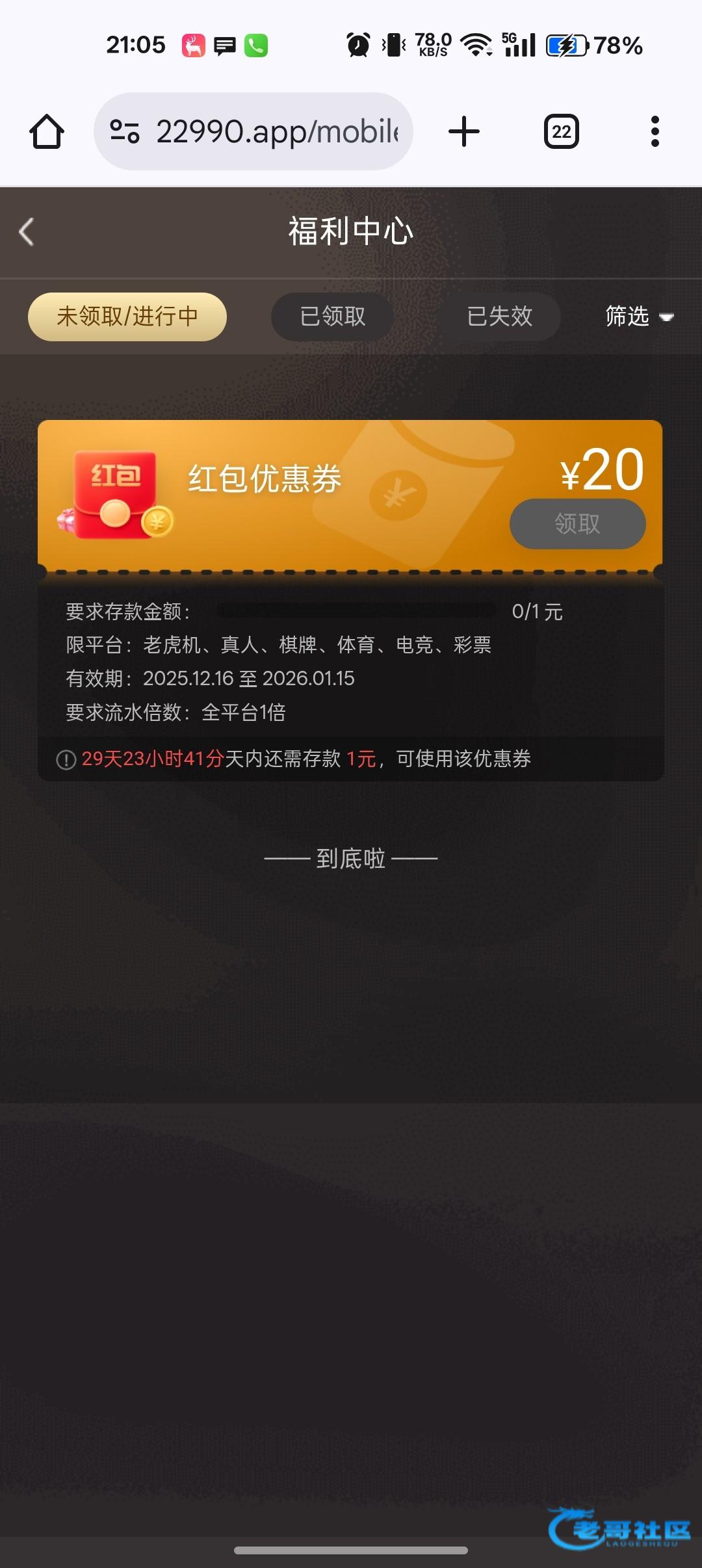Open a new browser tab
The image size is (702, 1568).
(x=464, y=131)
